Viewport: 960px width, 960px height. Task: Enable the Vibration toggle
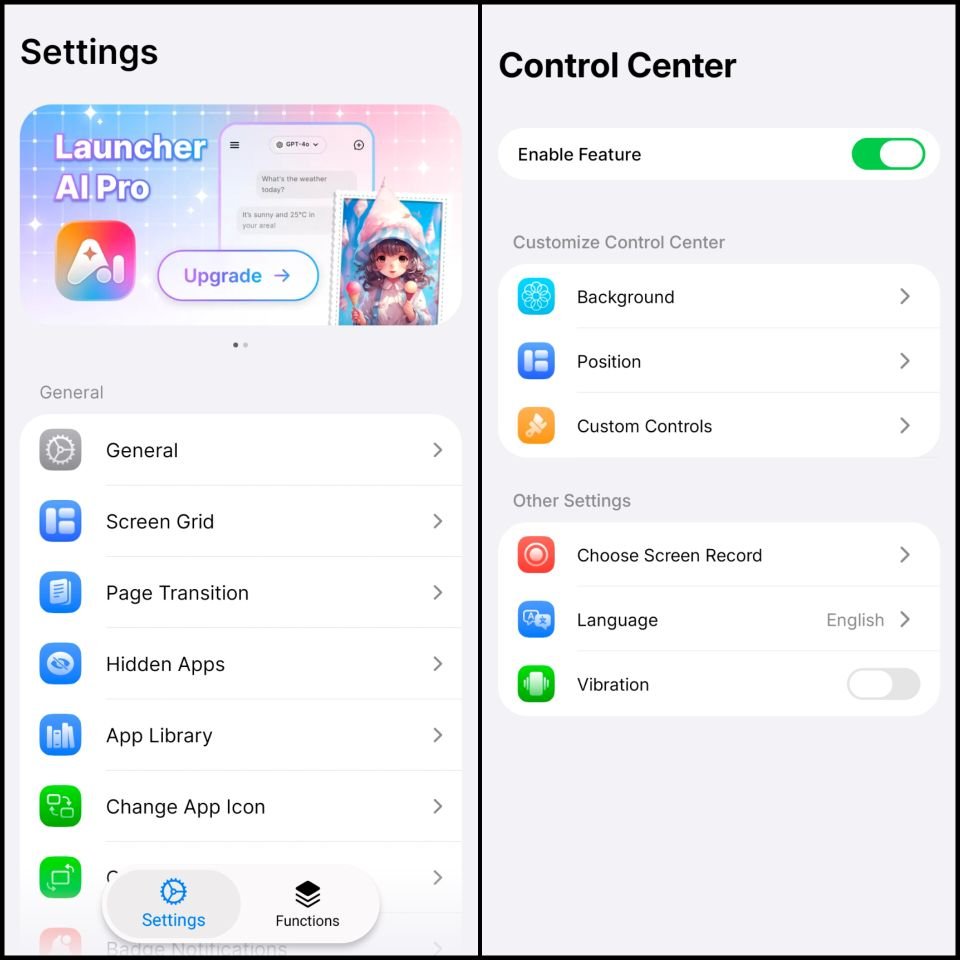[x=882, y=684]
